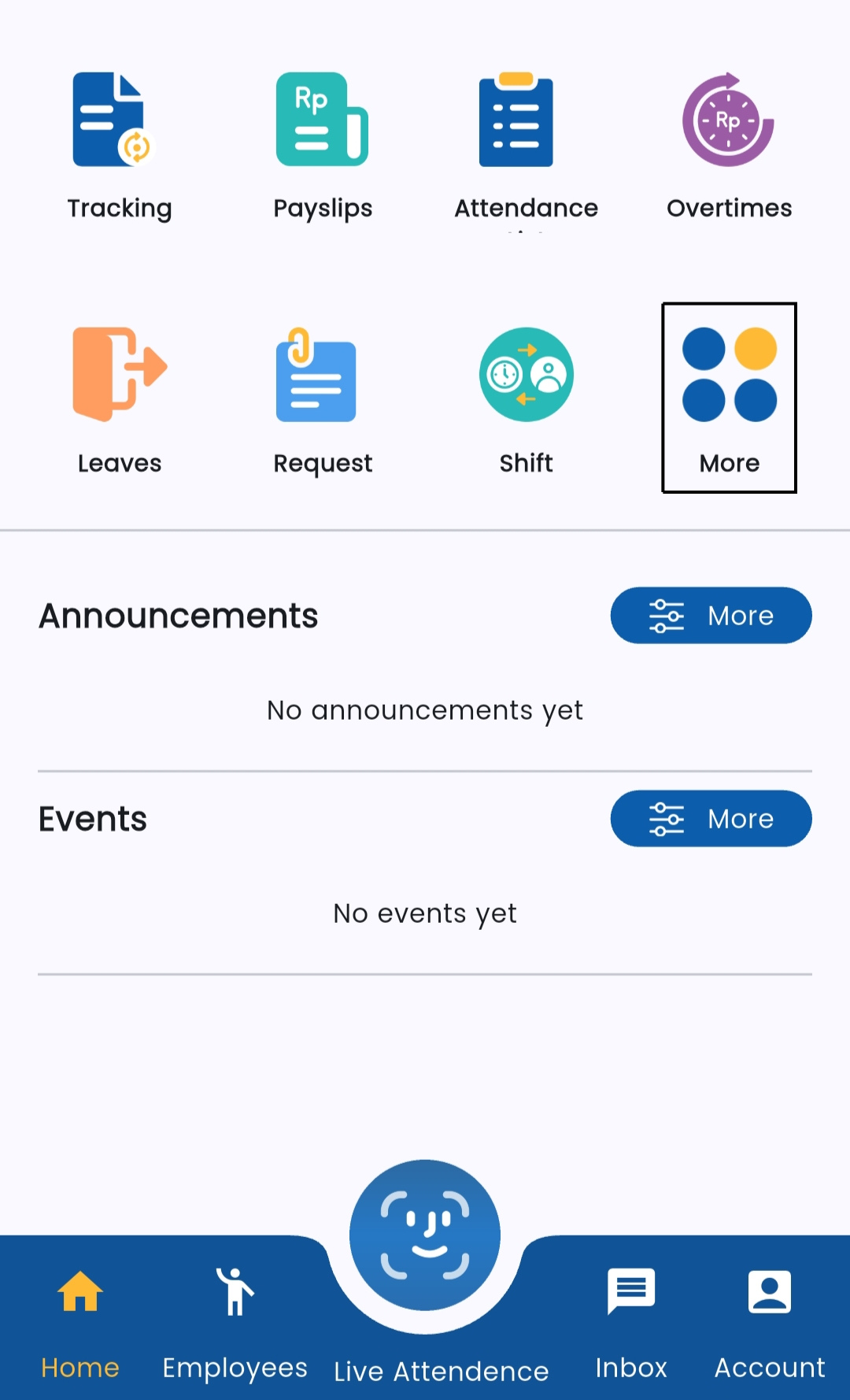Tap More next to Events
This screenshot has height=1400, width=850.
[x=711, y=818]
